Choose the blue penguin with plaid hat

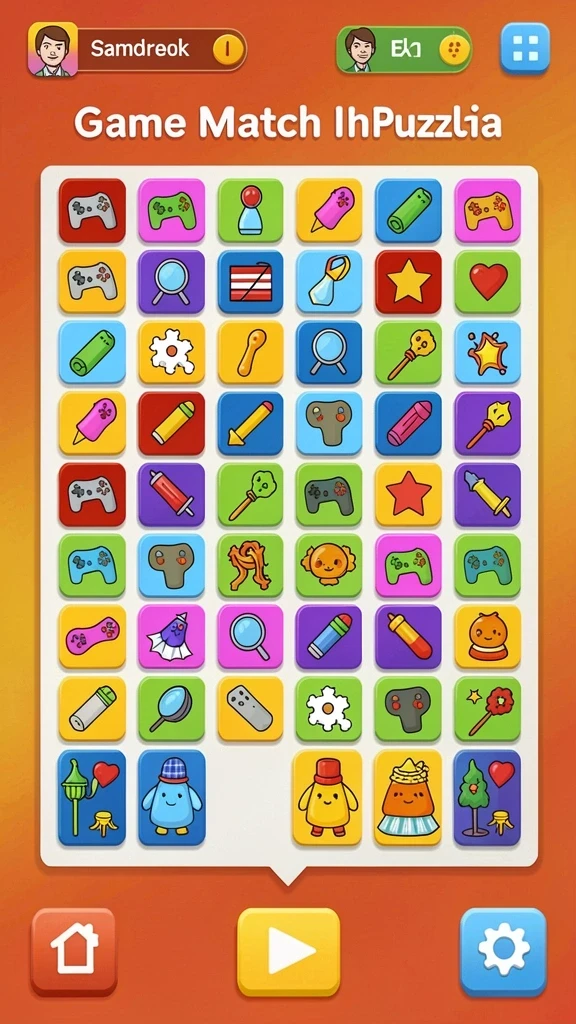(172, 797)
